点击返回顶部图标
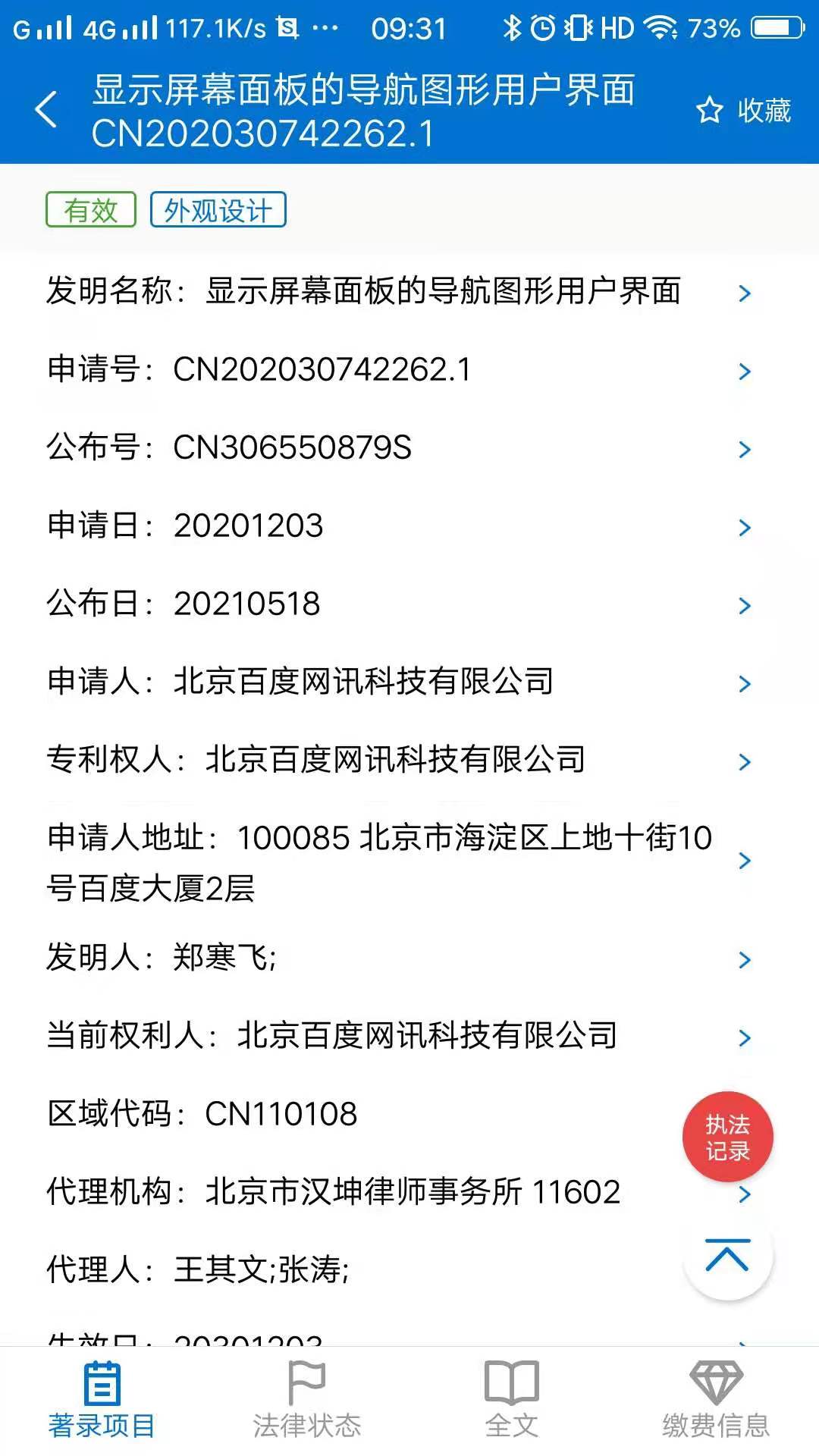Screen dimensions: 819x1456 click(727, 1256)
